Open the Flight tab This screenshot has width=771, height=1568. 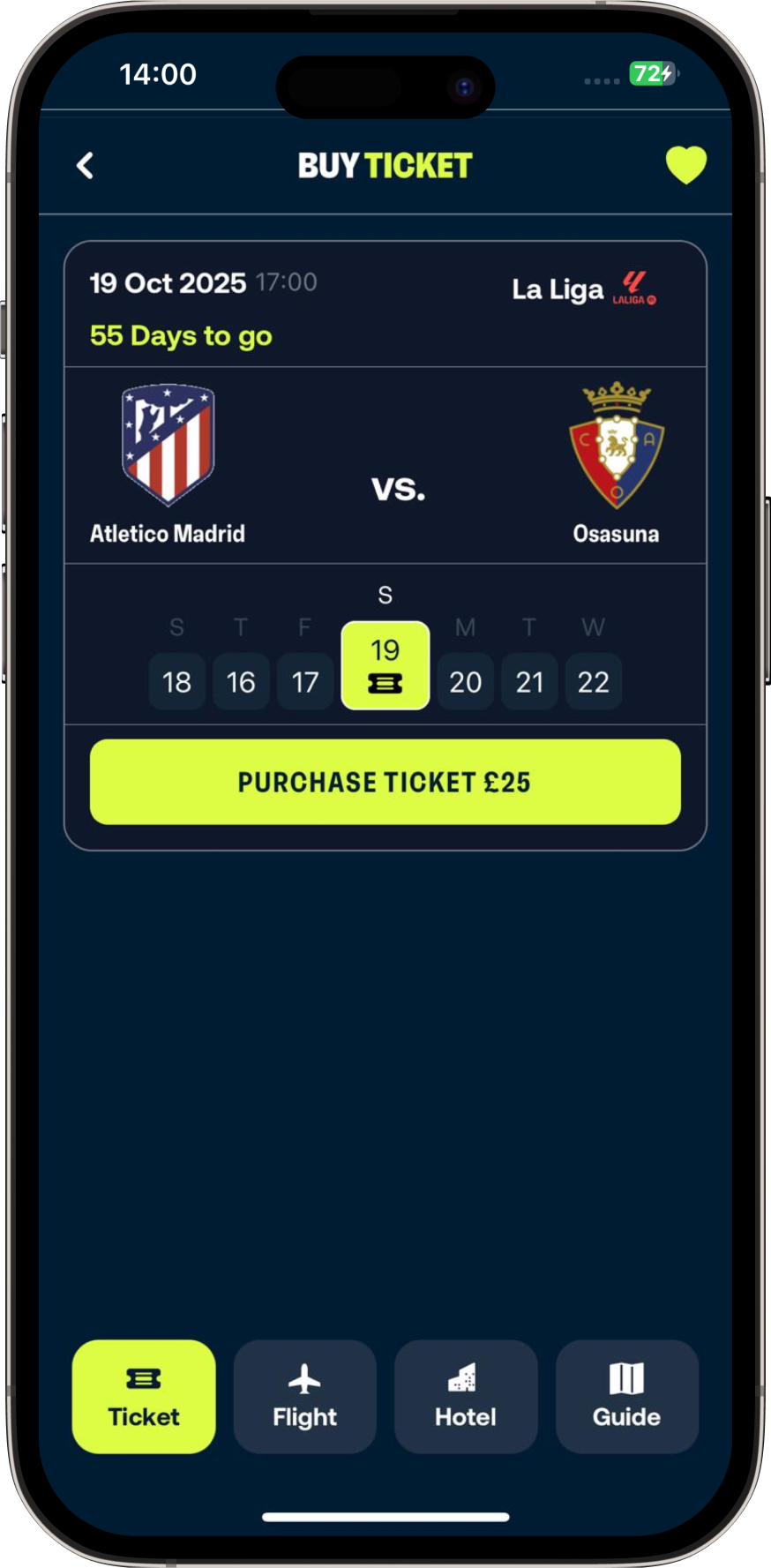point(305,1396)
